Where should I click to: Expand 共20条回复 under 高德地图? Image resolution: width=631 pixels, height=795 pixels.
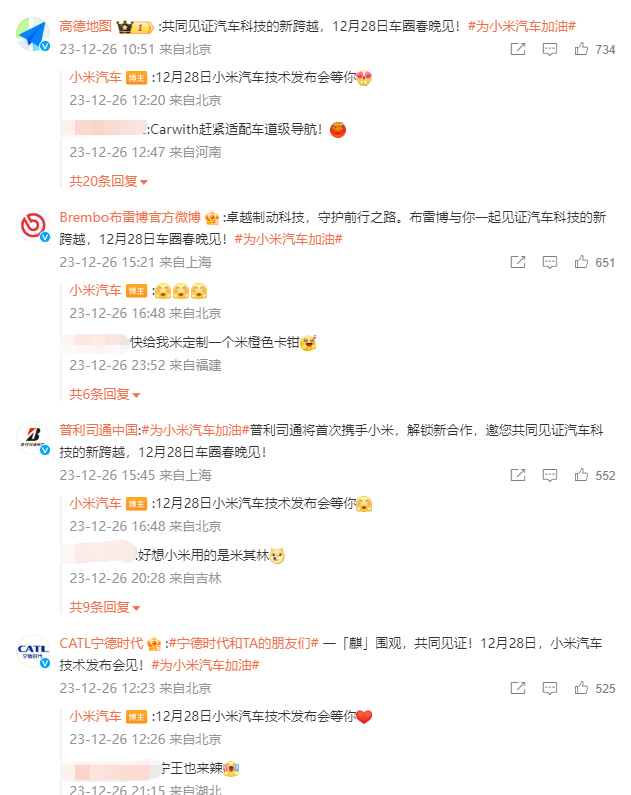point(108,181)
